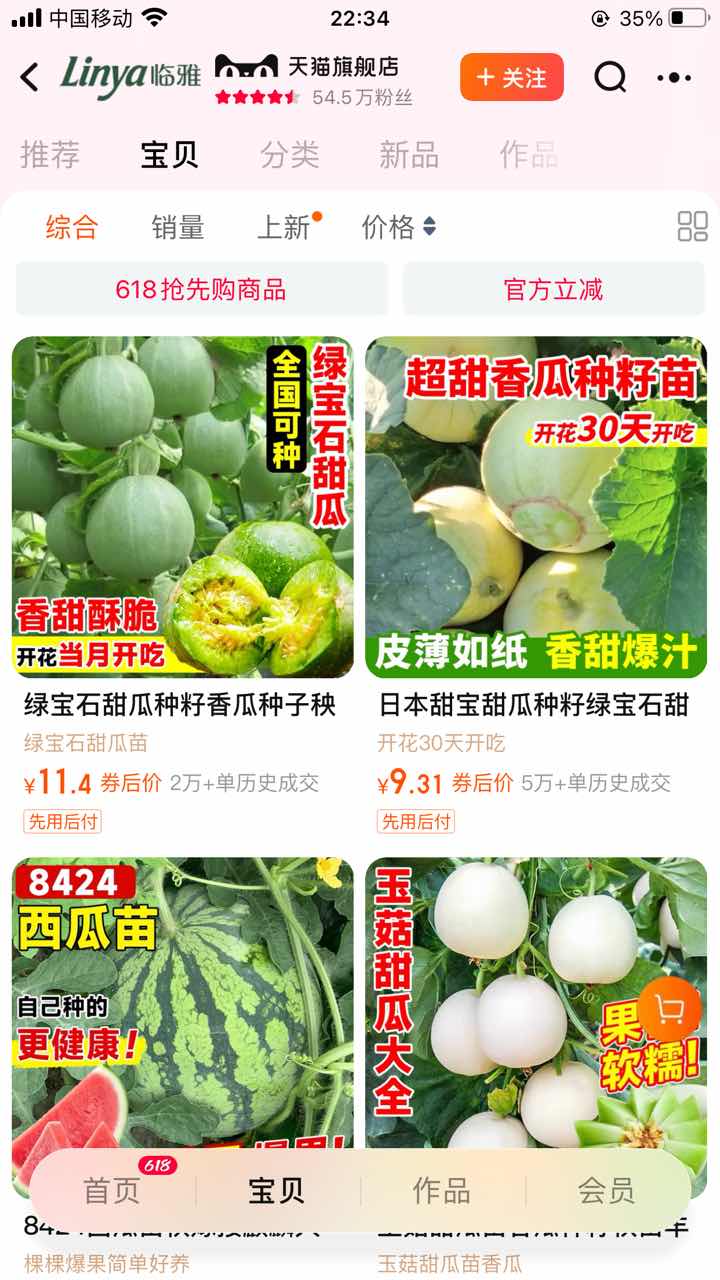Switch to the bottom 会员 tab
The height and width of the screenshot is (1280, 720).
pos(606,1190)
